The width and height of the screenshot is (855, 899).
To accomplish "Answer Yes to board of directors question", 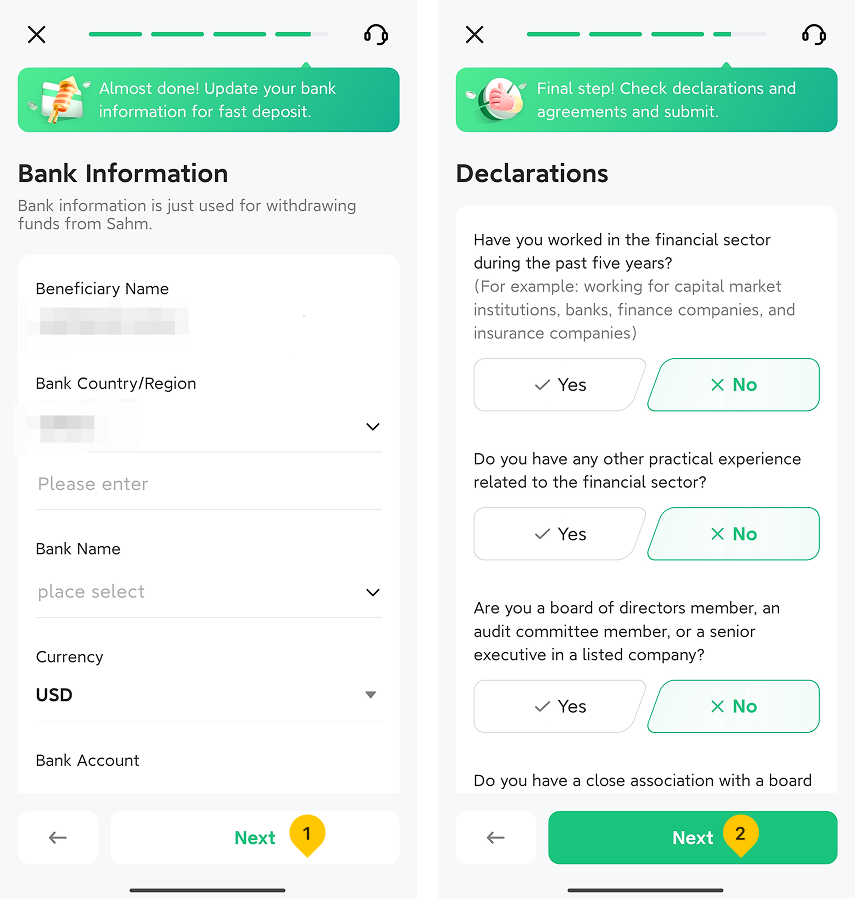I will click(559, 706).
